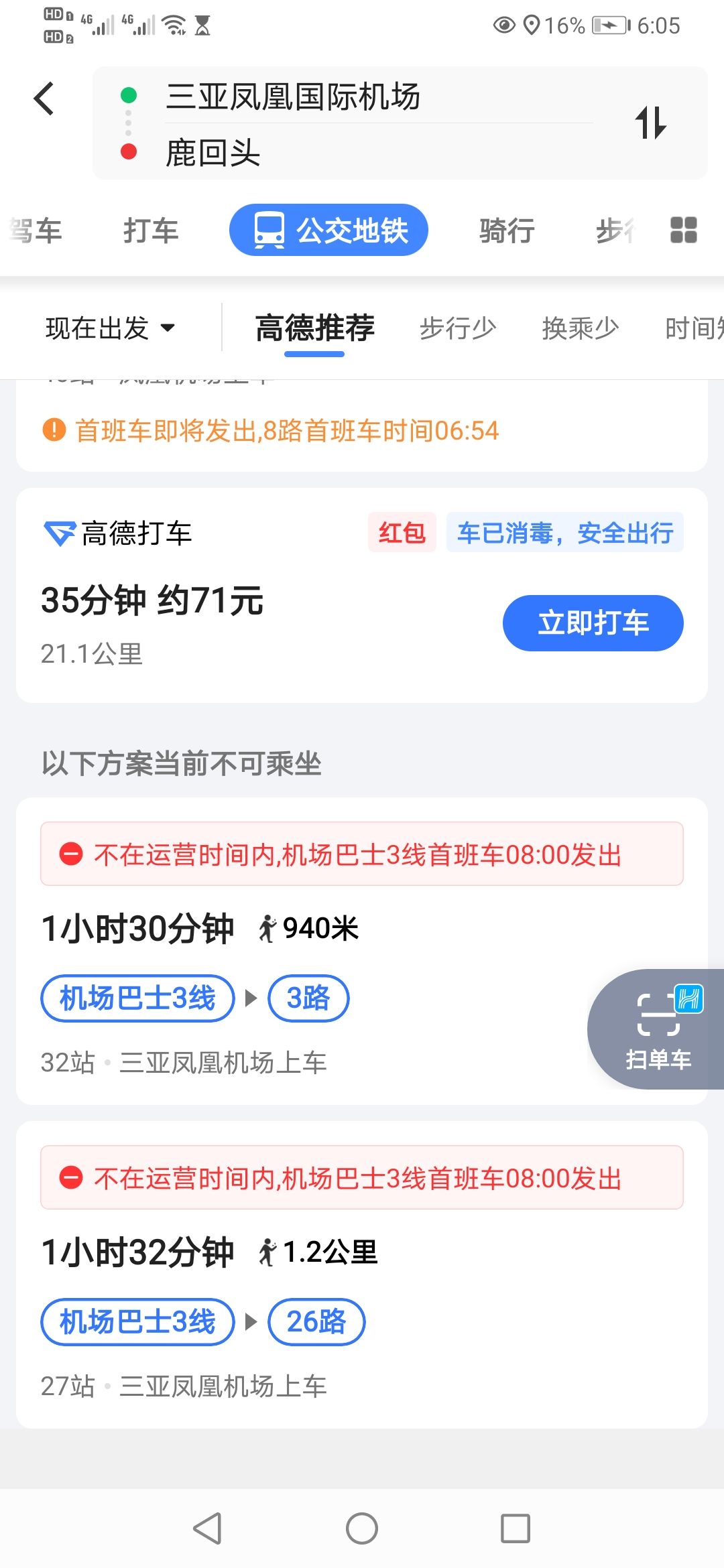Image resolution: width=724 pixels, height=1568 pixels.
Task: Tap the 扫单车 floating button
Action: 658,1029
